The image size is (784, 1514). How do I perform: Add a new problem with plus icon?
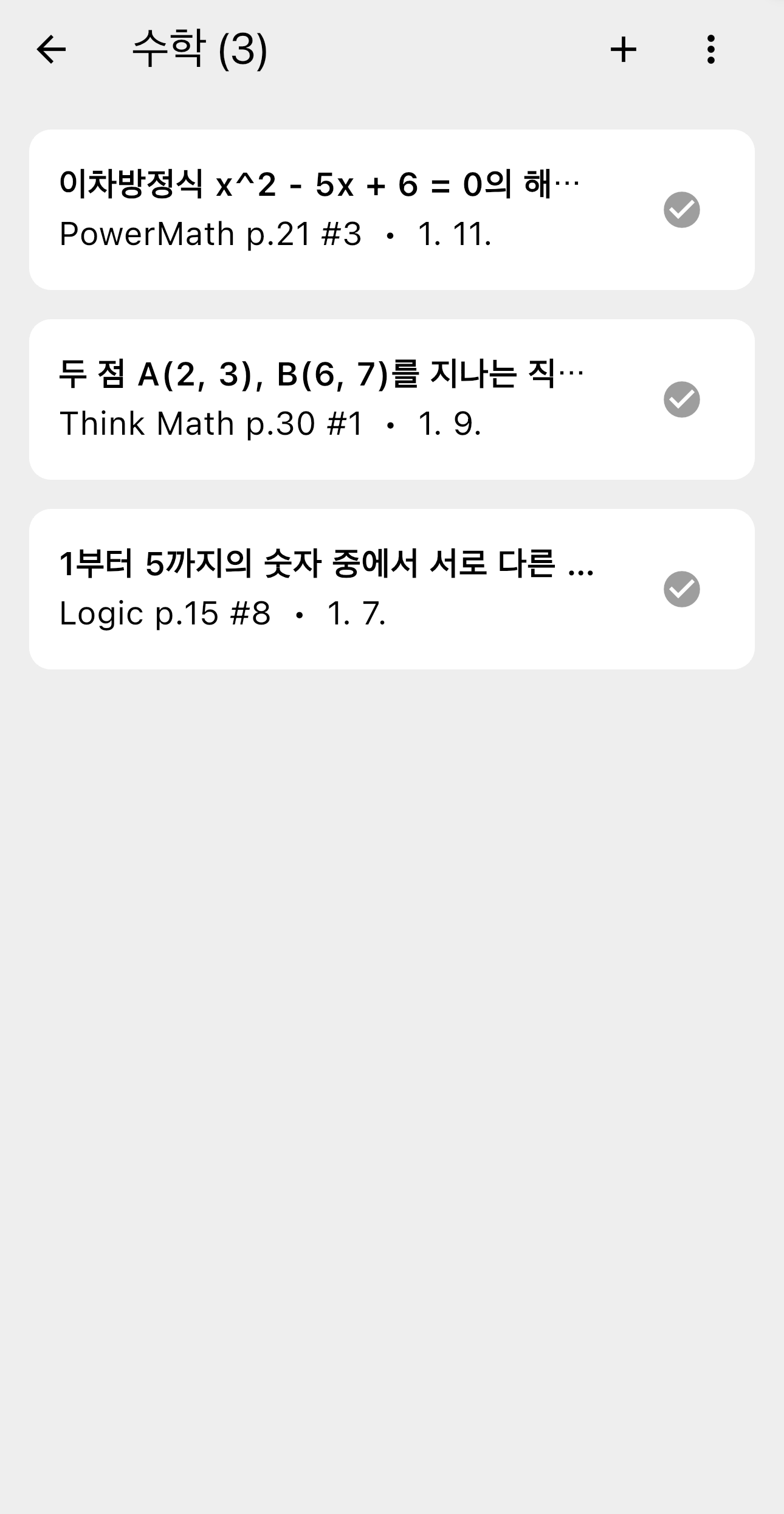(x=623, y=49)
